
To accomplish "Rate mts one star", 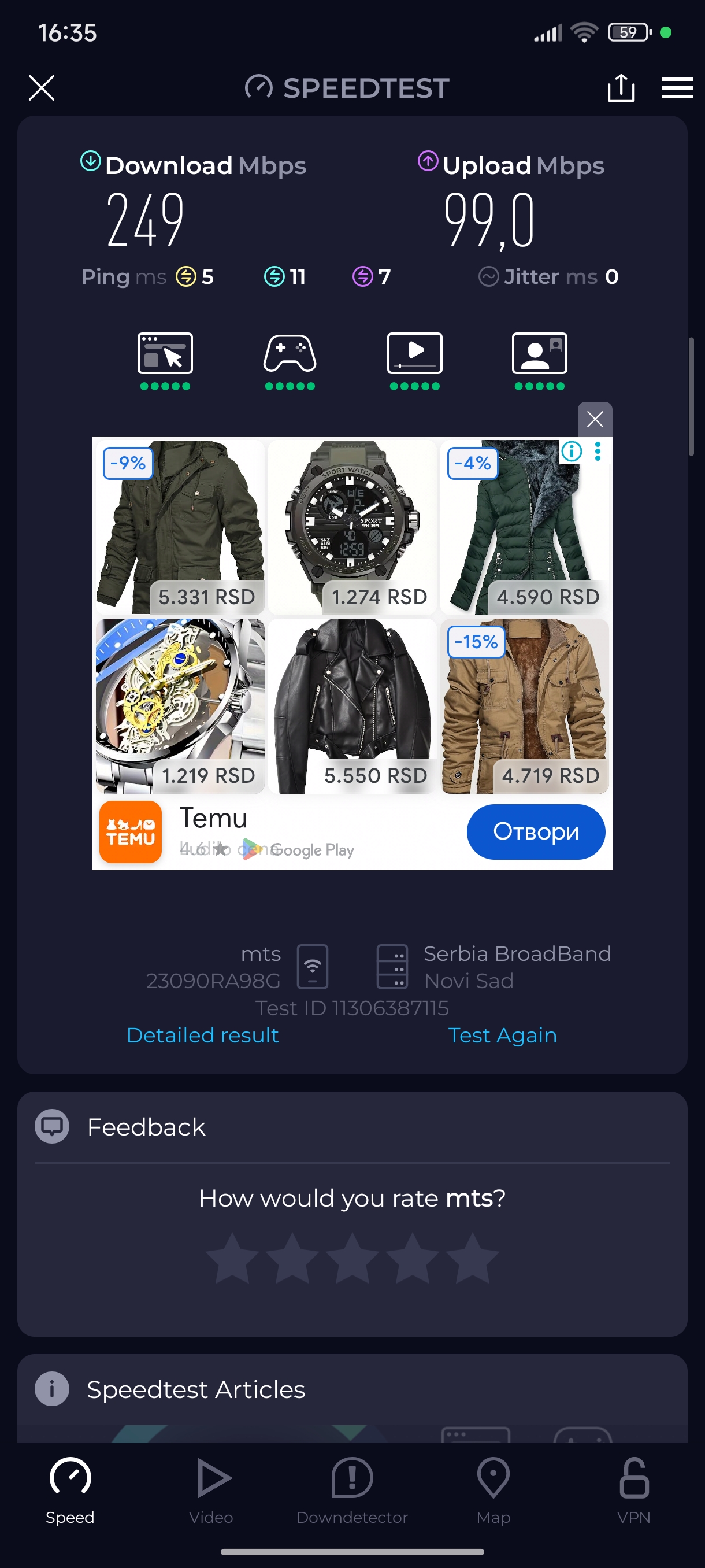I will (232, 1258).
